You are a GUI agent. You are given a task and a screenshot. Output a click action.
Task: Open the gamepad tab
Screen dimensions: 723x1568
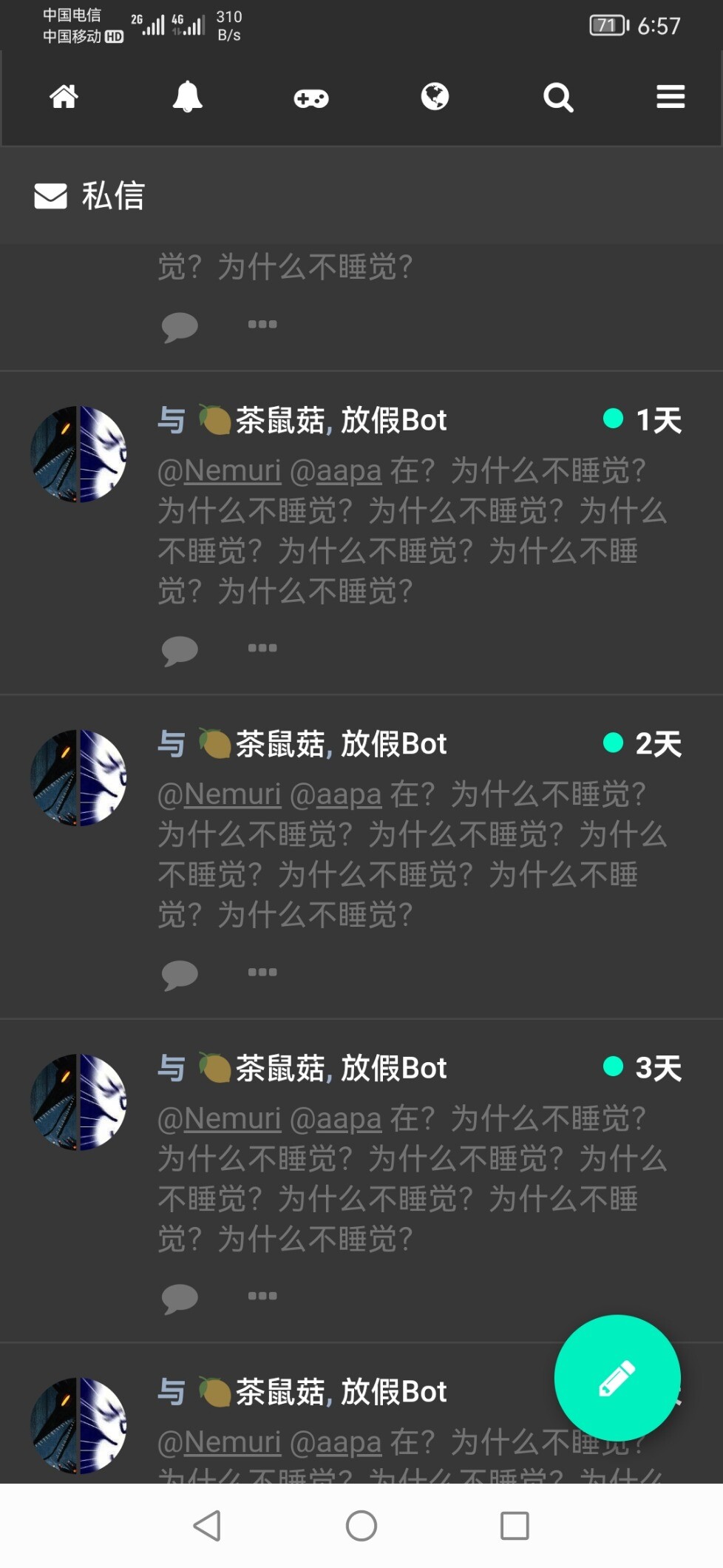[311, 98]
